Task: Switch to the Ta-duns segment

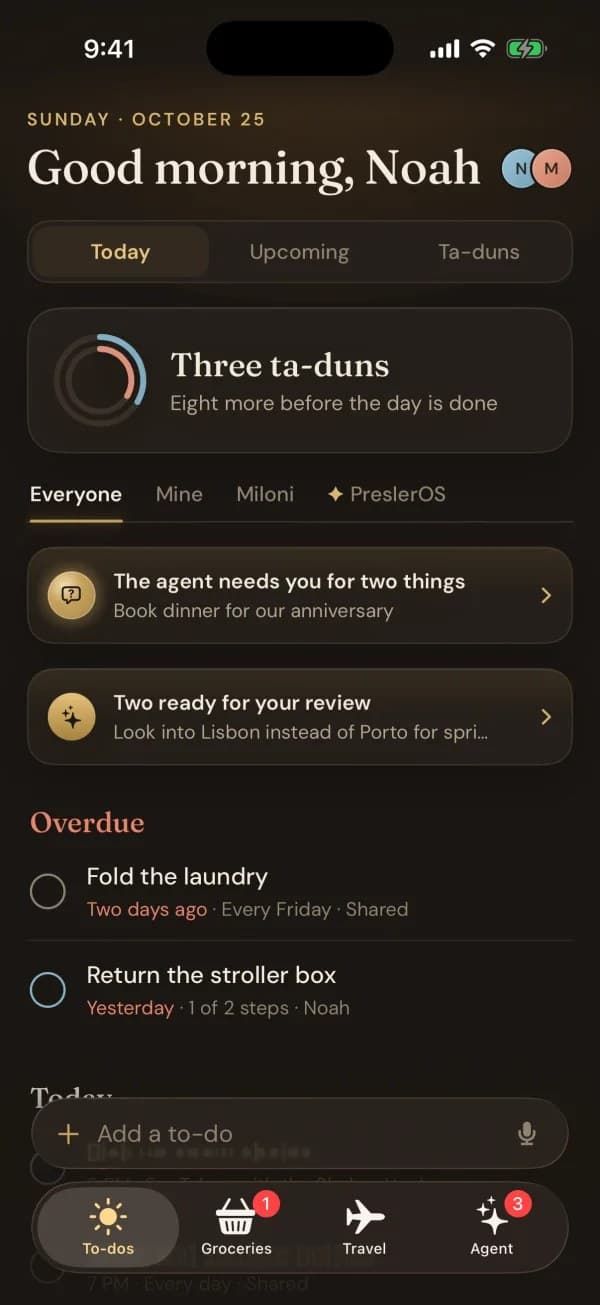Action: pos(479,252)
